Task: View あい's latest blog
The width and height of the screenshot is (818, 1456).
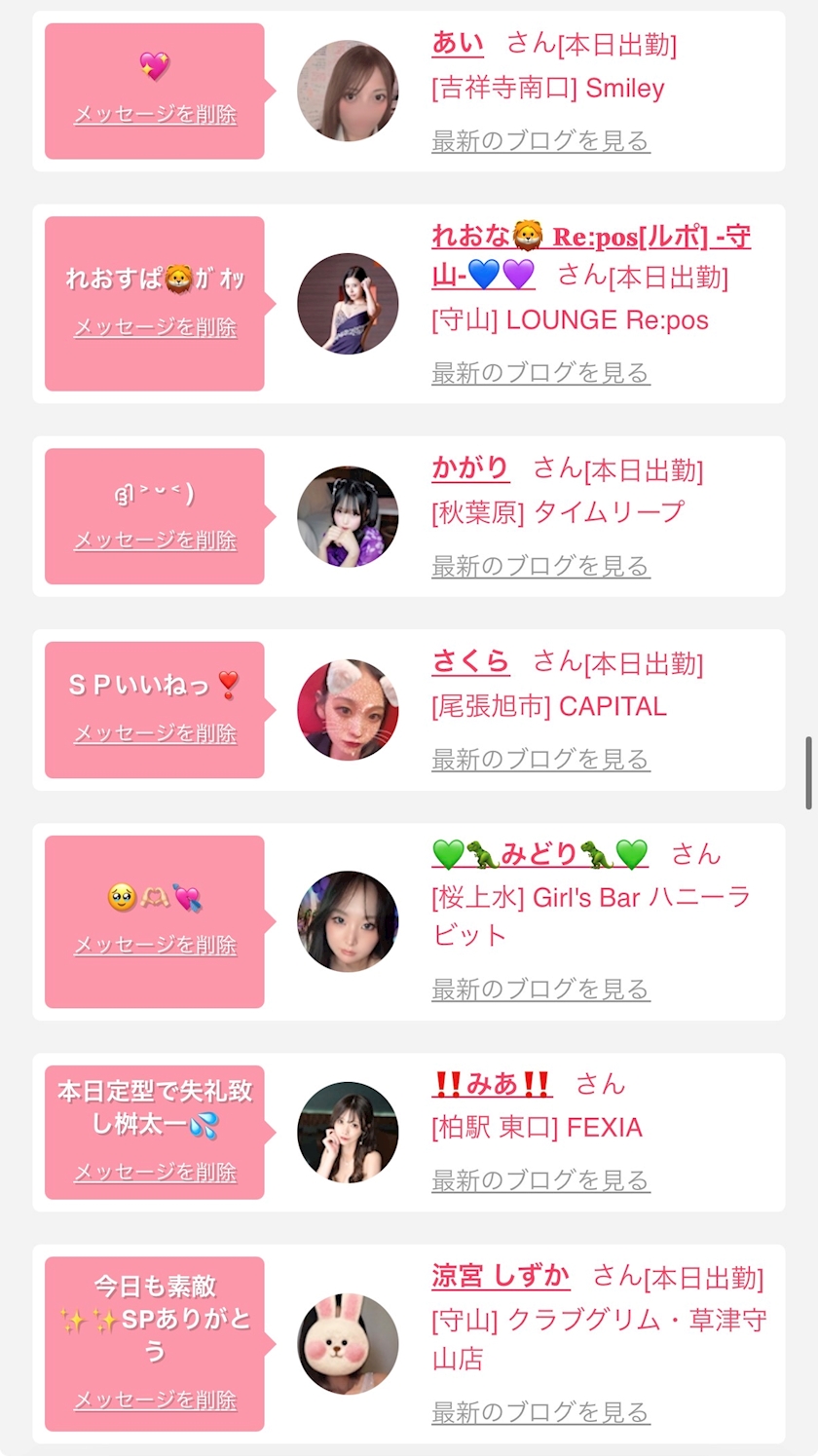Action: coord(540,141)
